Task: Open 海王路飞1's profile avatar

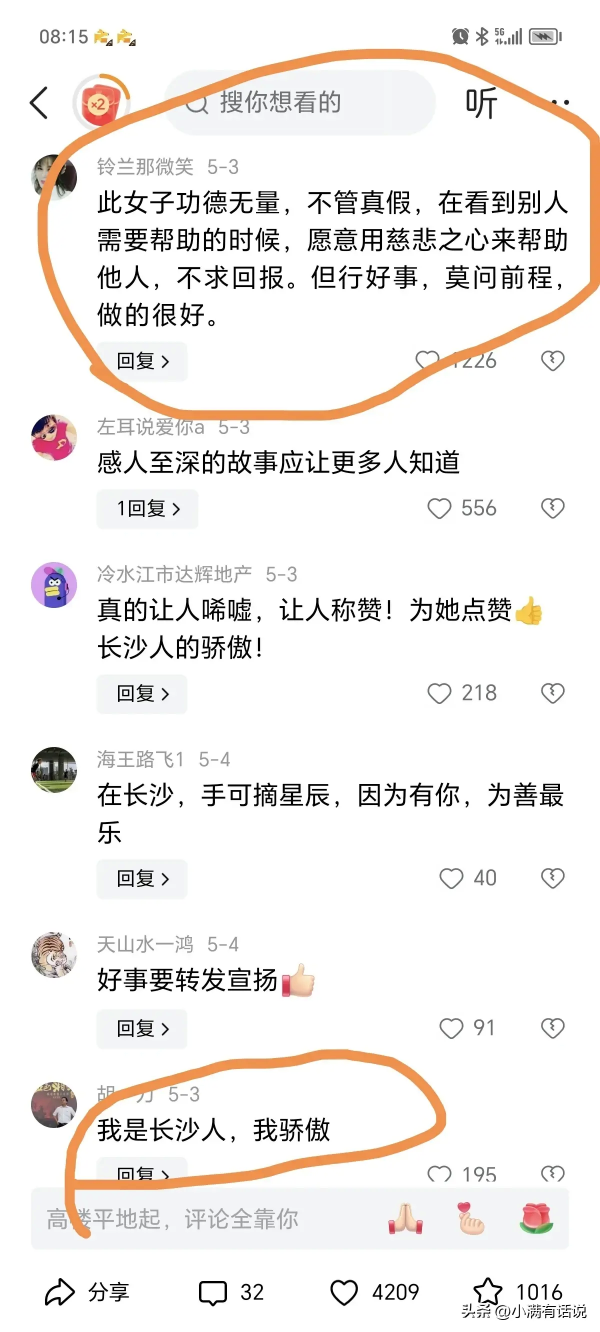Action: pyautogui.click(x=54, y=769)
